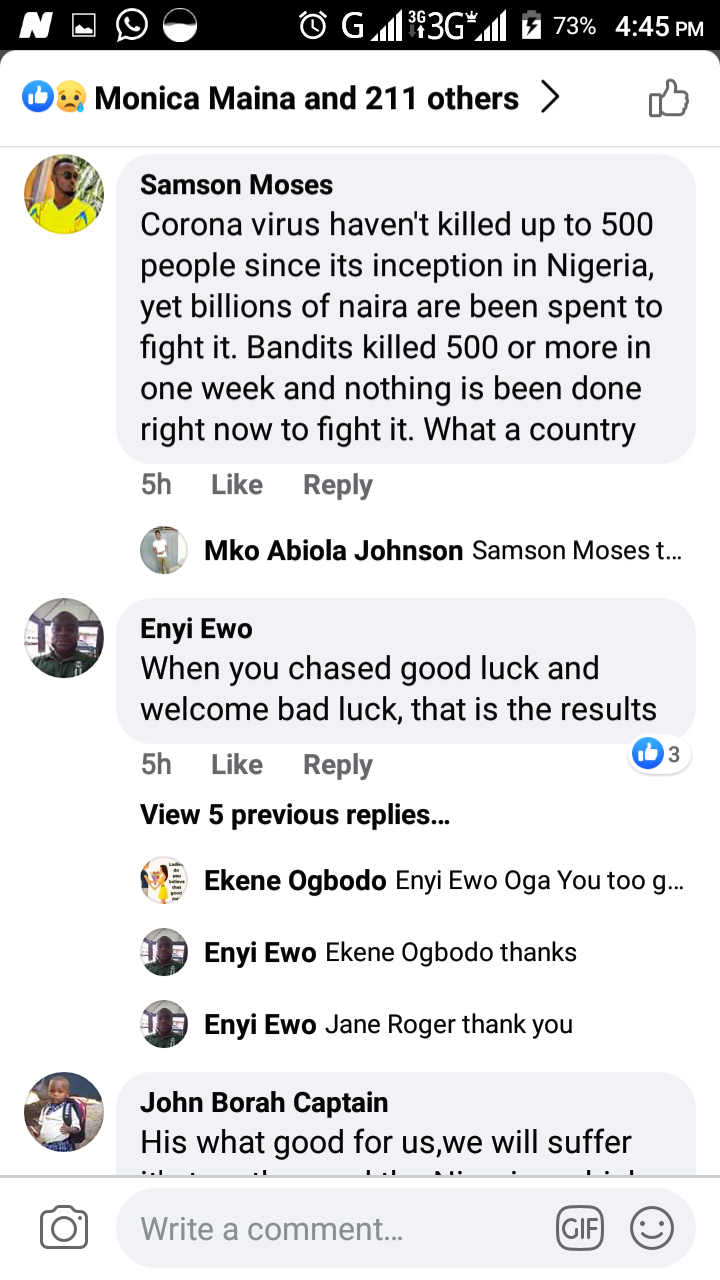Open Samson Moses's profile picture
The image size is (720, 1280).
coord(64,194)
